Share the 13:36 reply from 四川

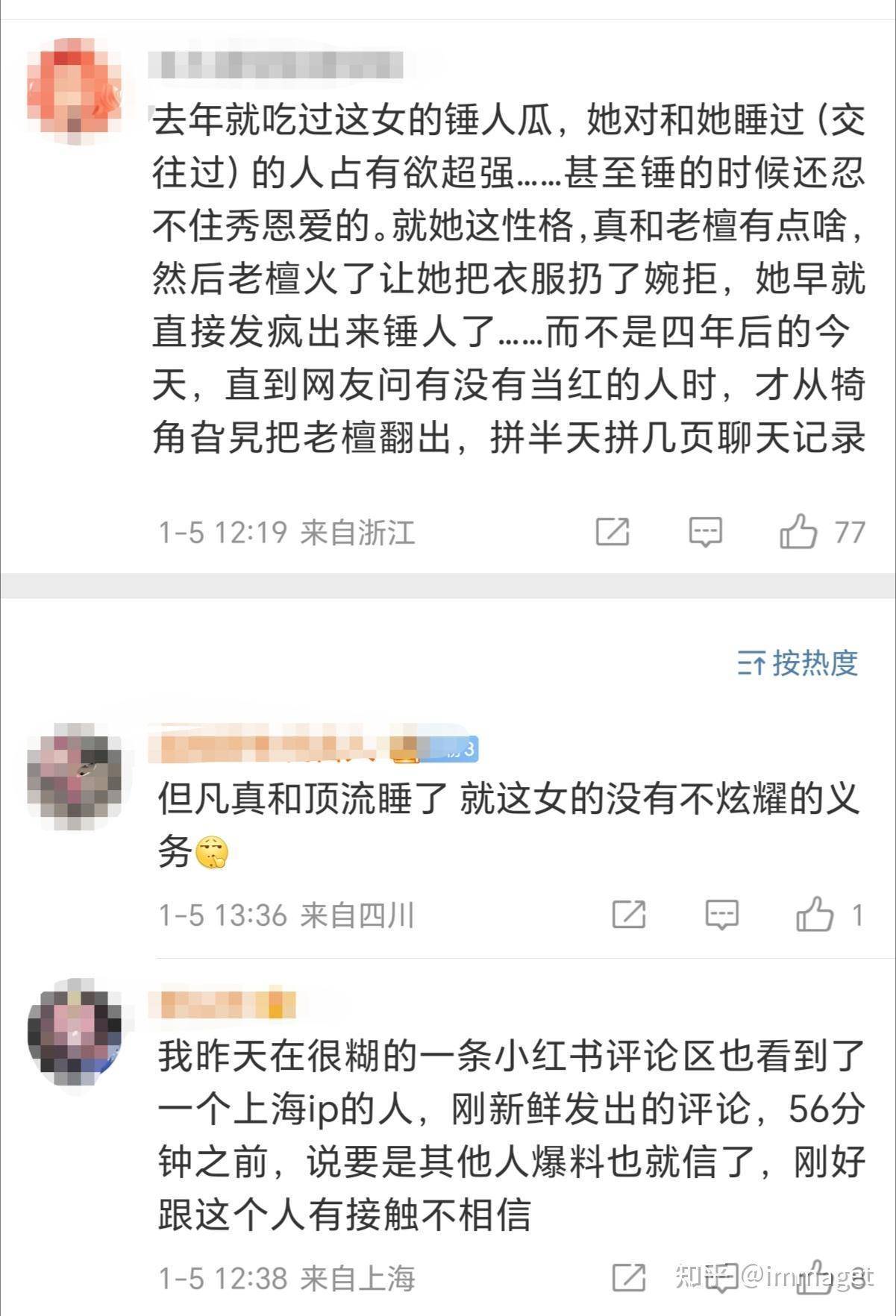click(x=628, y=914)
